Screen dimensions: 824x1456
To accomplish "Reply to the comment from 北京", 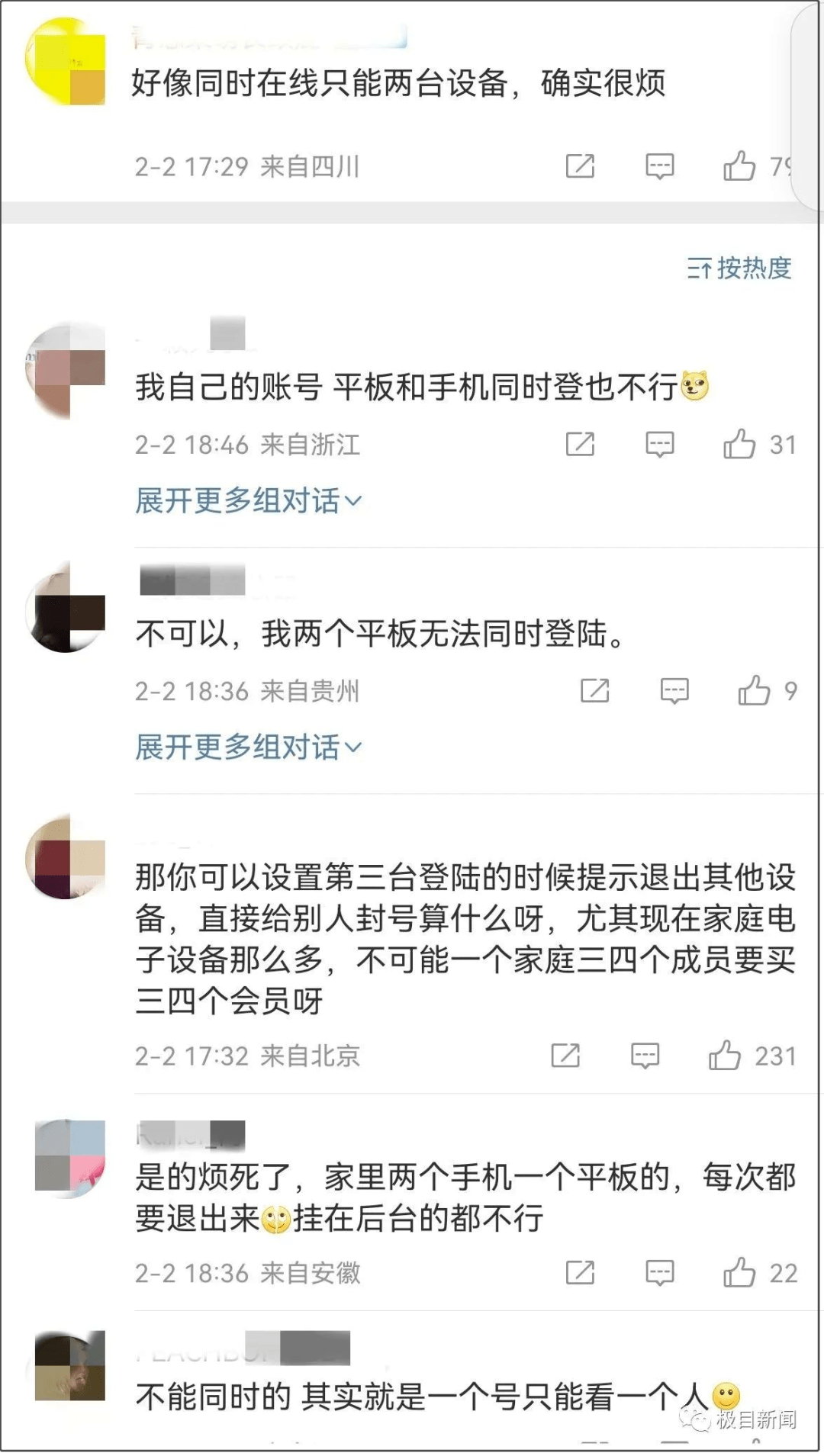I will point(645,1056).
